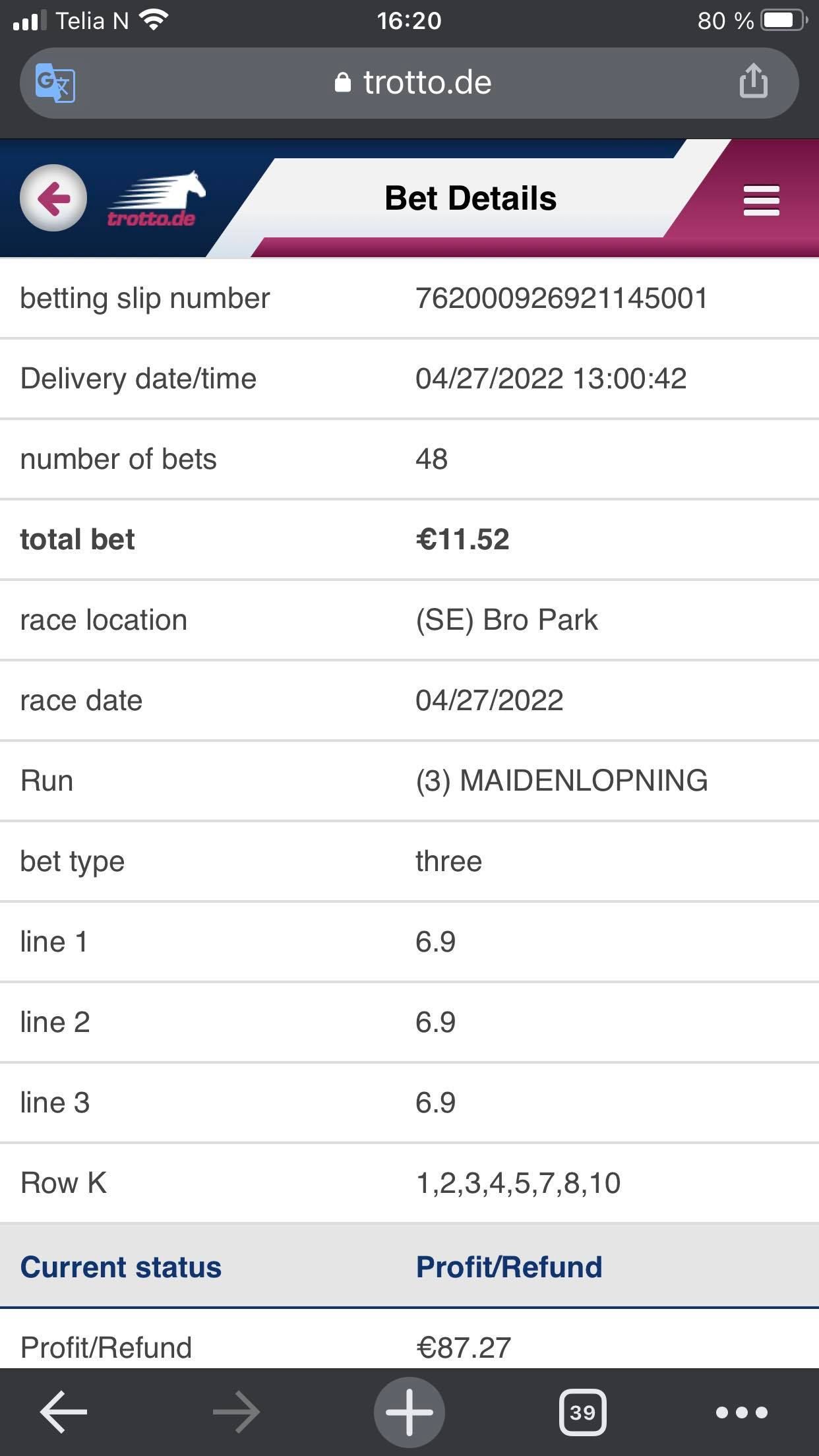Screen dimensions: 819x1456
Task: Open the hamburger menu
Action: pos(761,200)
